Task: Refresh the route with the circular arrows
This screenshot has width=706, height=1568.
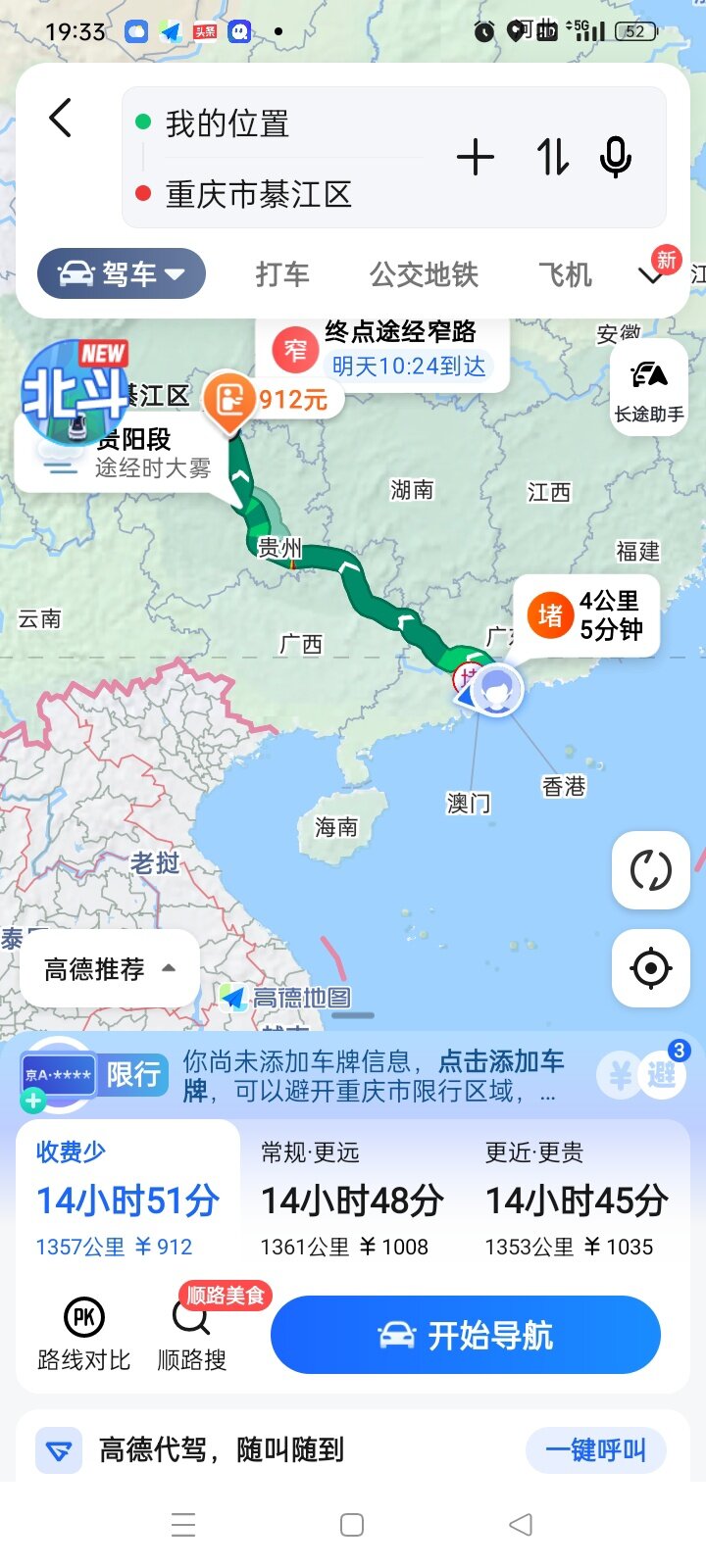Action: [x=650, y=870]
